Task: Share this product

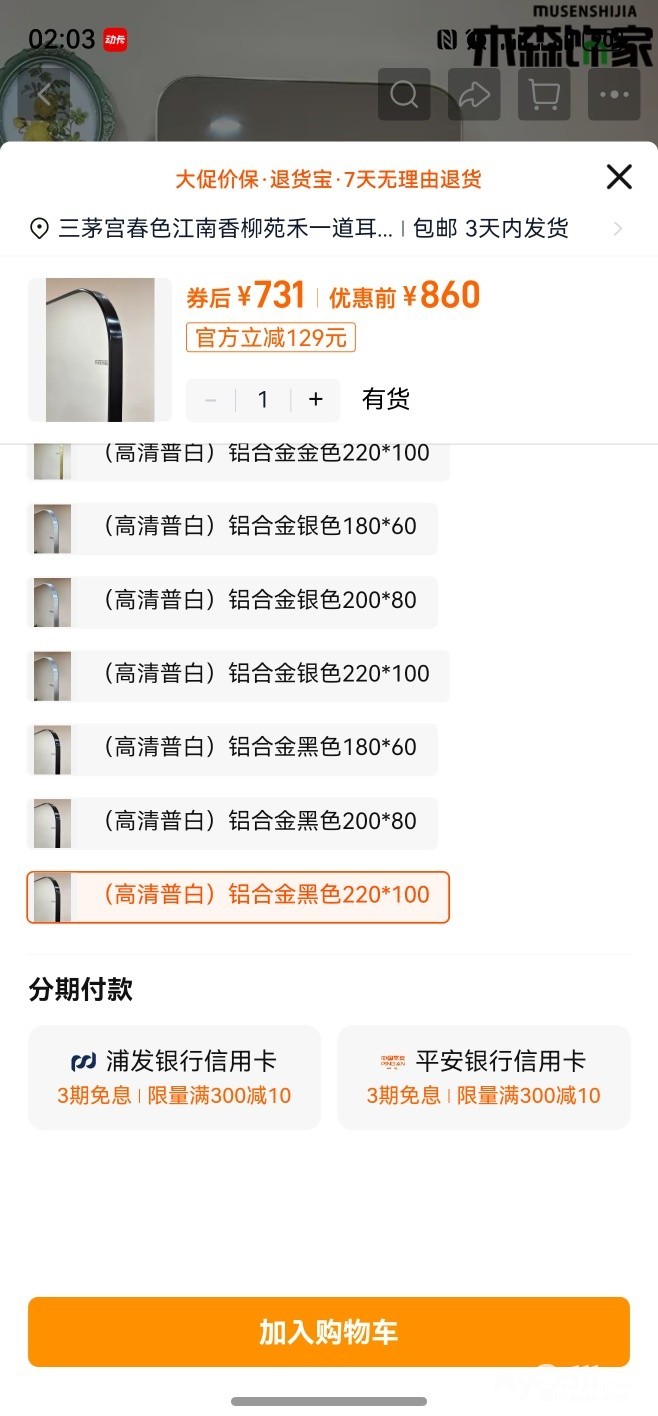Action: [x=474, y=95]
